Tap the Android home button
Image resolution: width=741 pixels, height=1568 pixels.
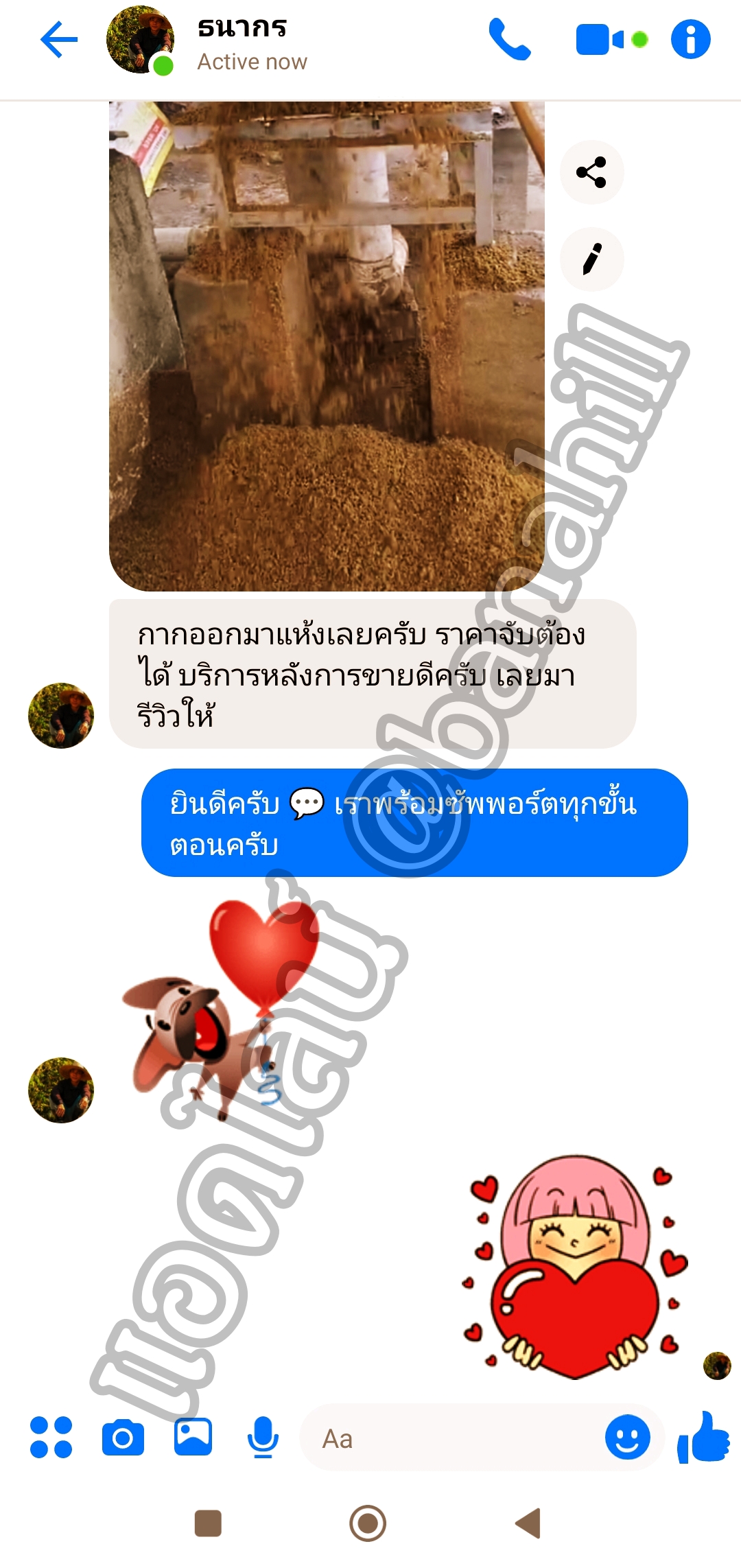pyautogui.click(x=368, y=1523)
